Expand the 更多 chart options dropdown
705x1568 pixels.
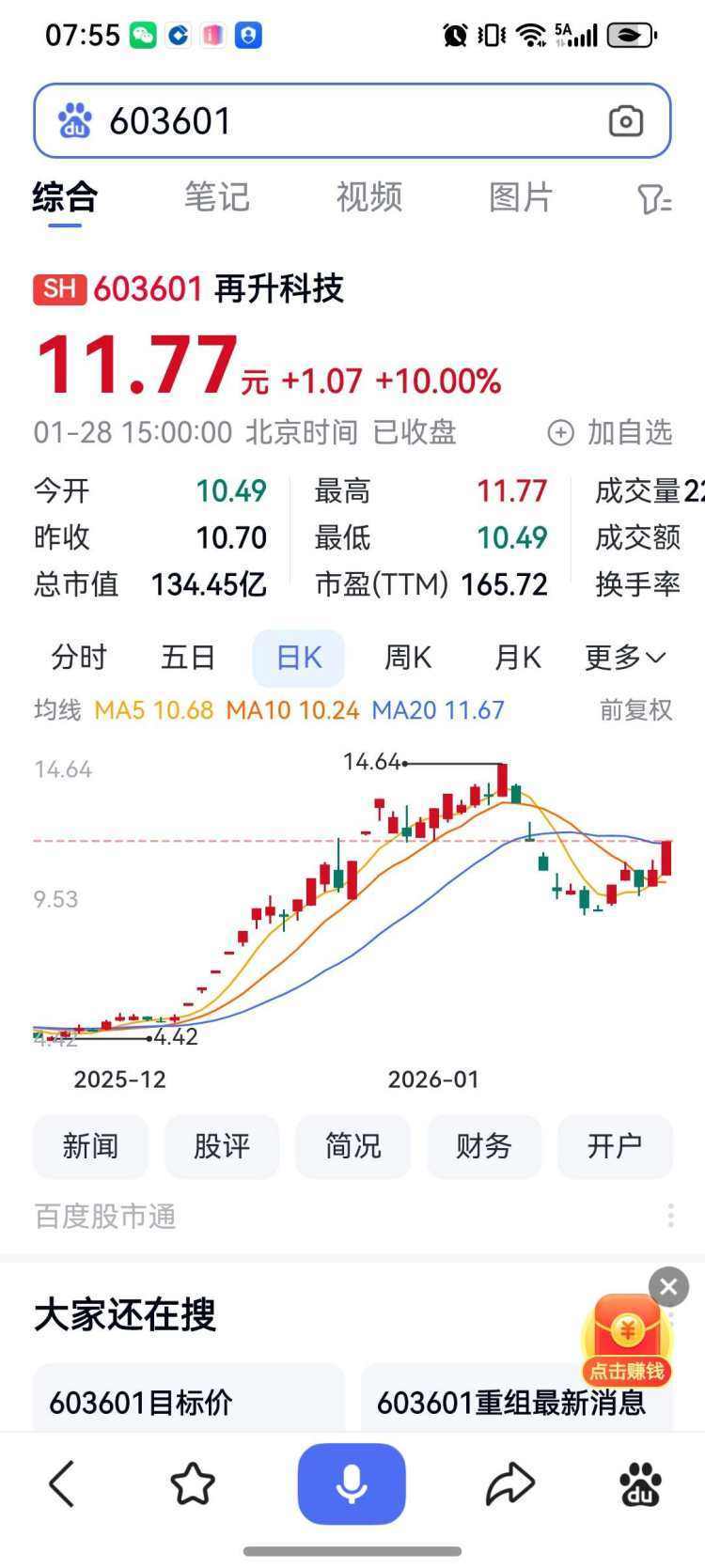coord(624,658)
